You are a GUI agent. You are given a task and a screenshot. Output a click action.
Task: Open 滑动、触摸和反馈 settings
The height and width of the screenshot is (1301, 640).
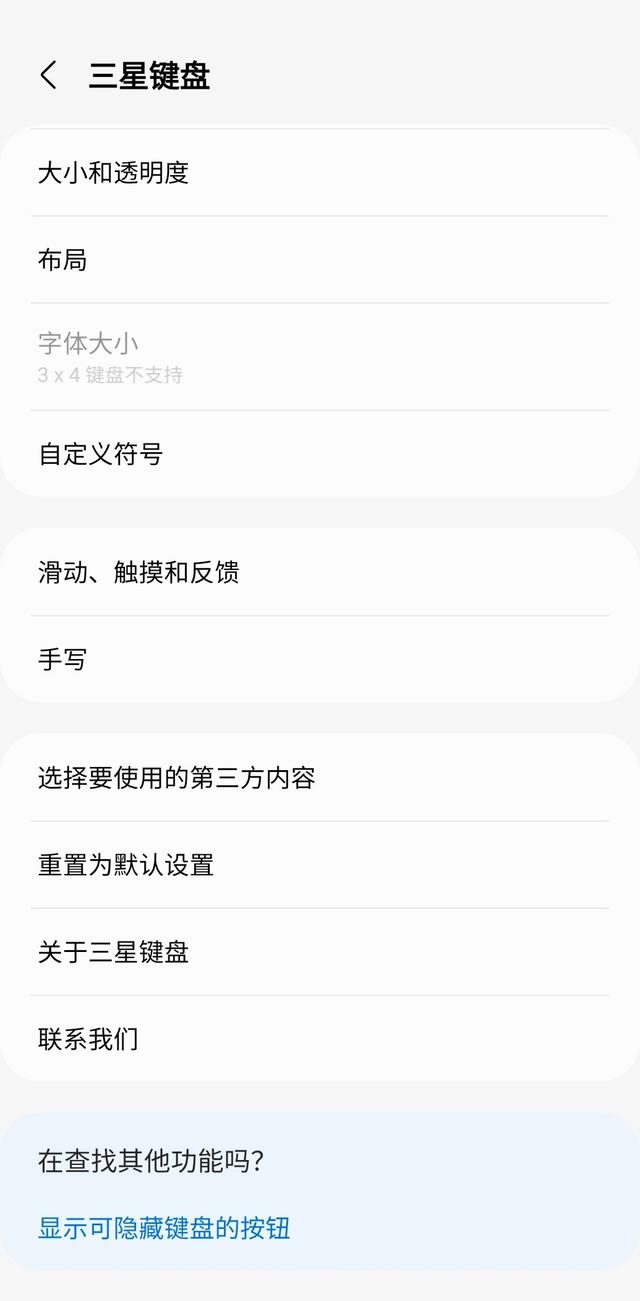click(x=320, y=572)
